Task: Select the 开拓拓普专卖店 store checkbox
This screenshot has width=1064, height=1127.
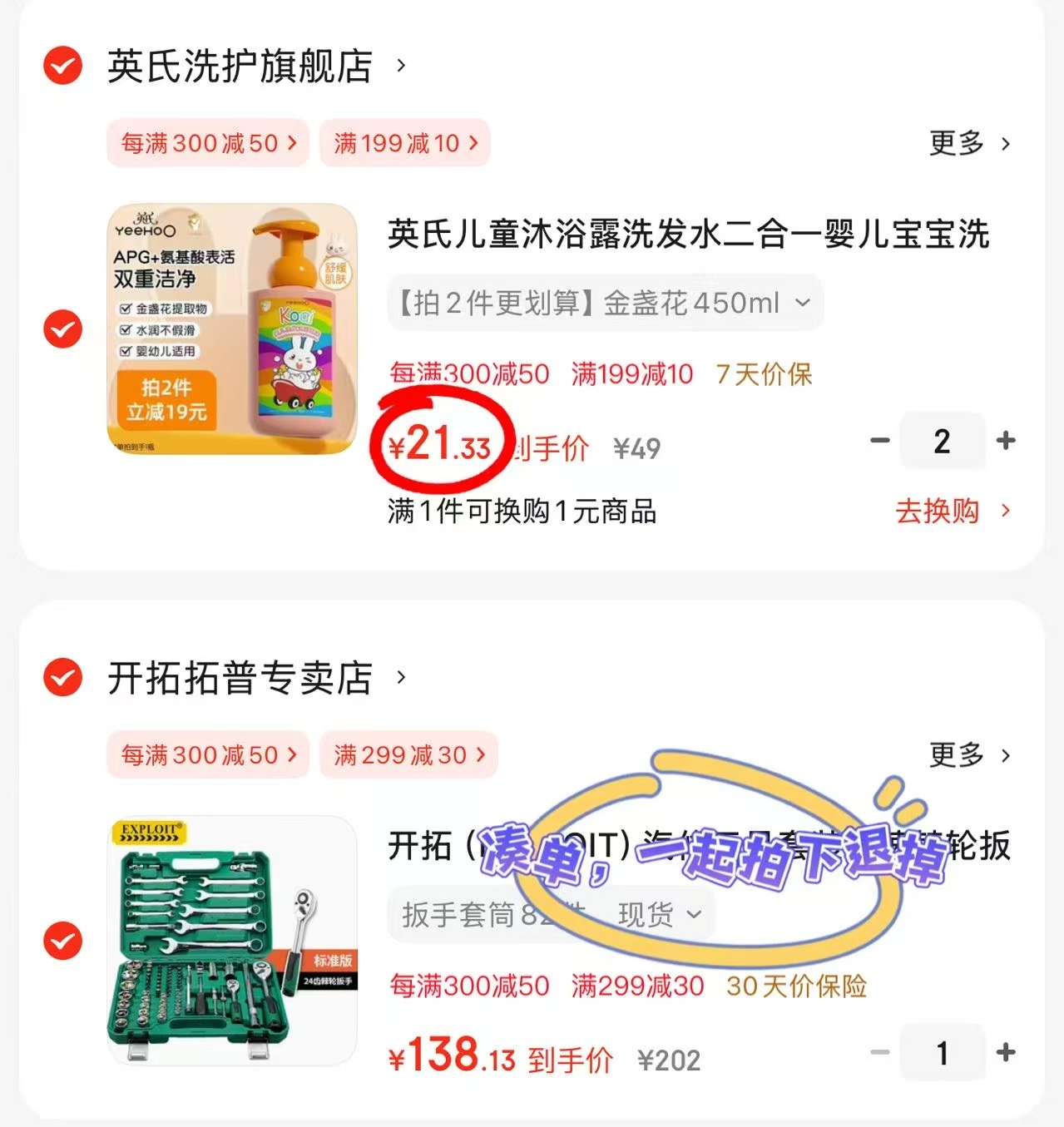Action: pos(62,676)
